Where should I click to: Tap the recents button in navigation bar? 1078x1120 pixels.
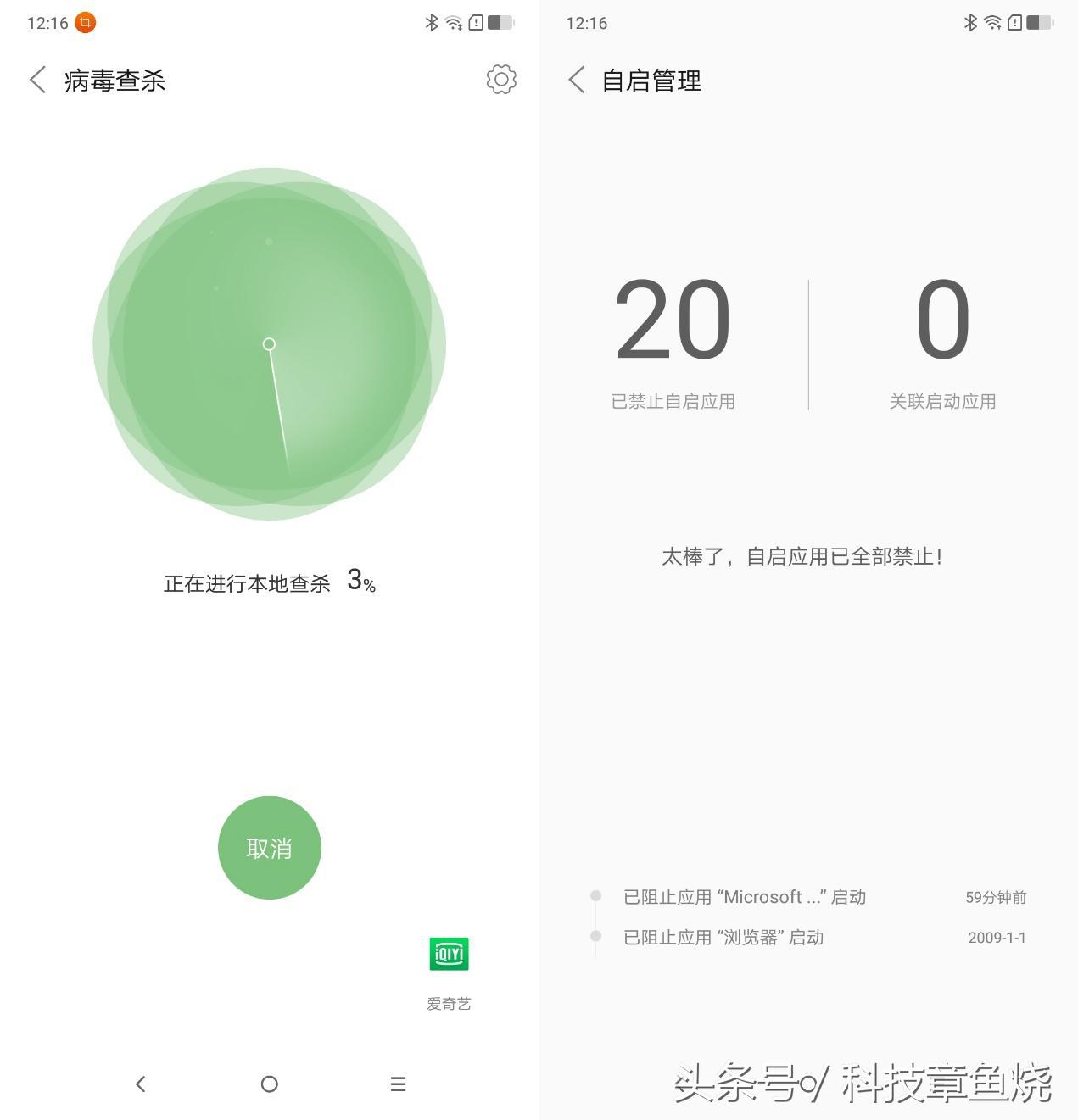coord(396,1084)
